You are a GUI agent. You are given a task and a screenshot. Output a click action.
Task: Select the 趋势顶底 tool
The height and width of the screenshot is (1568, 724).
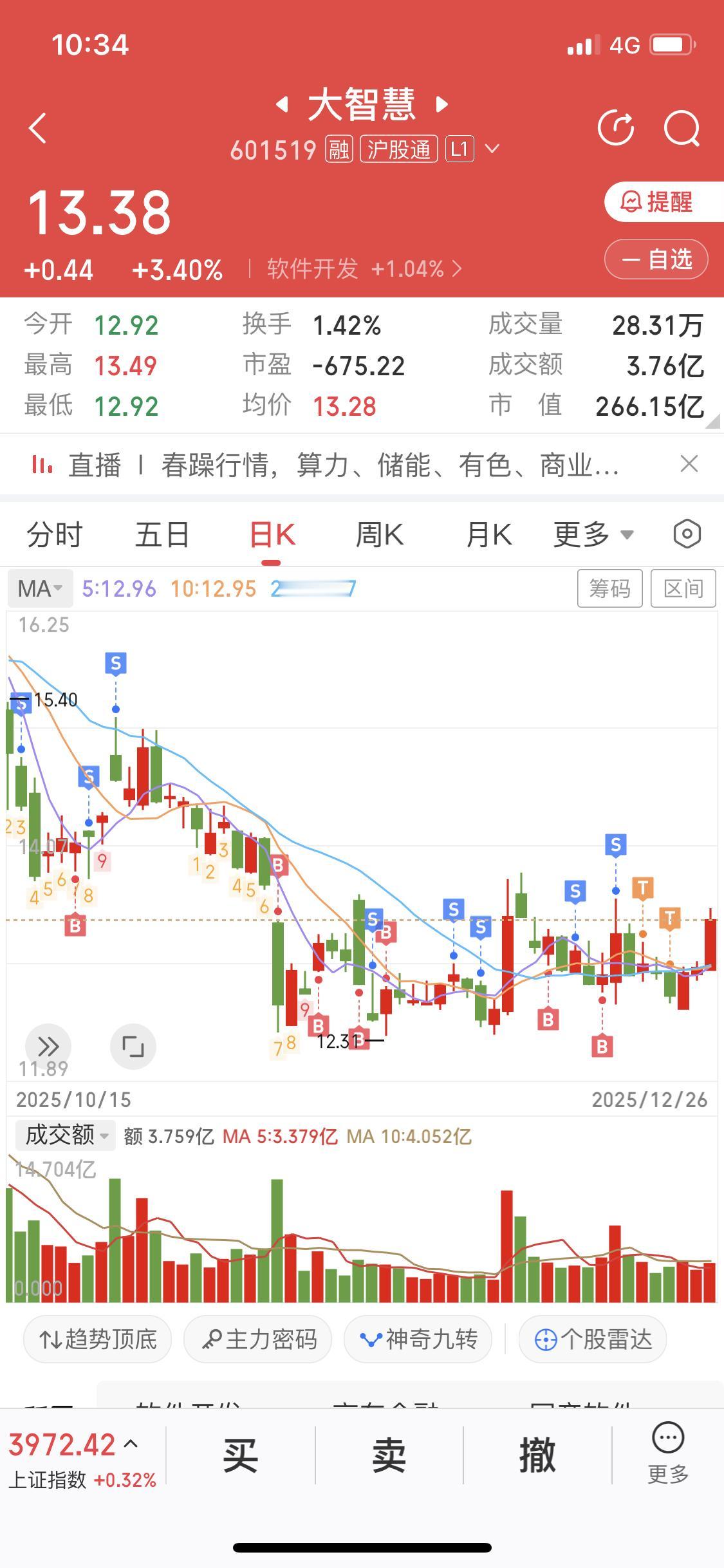(97, 1338)
